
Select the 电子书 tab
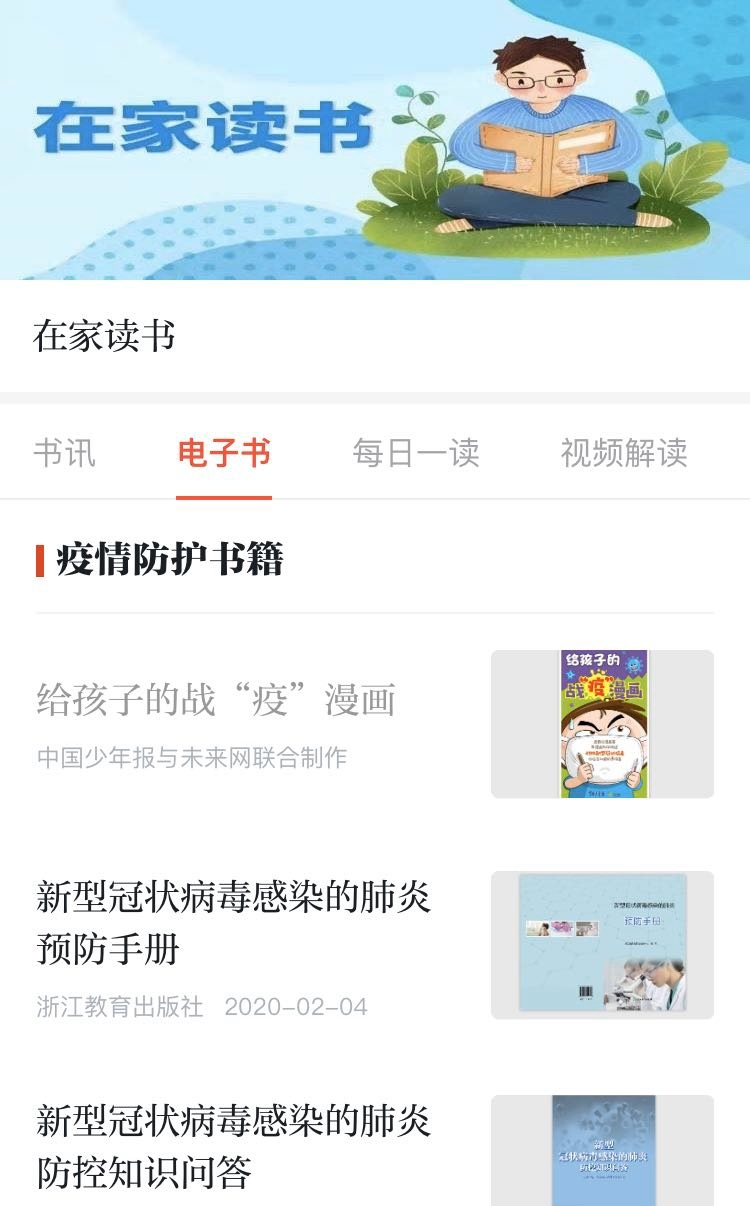click(x=225, y=452)
